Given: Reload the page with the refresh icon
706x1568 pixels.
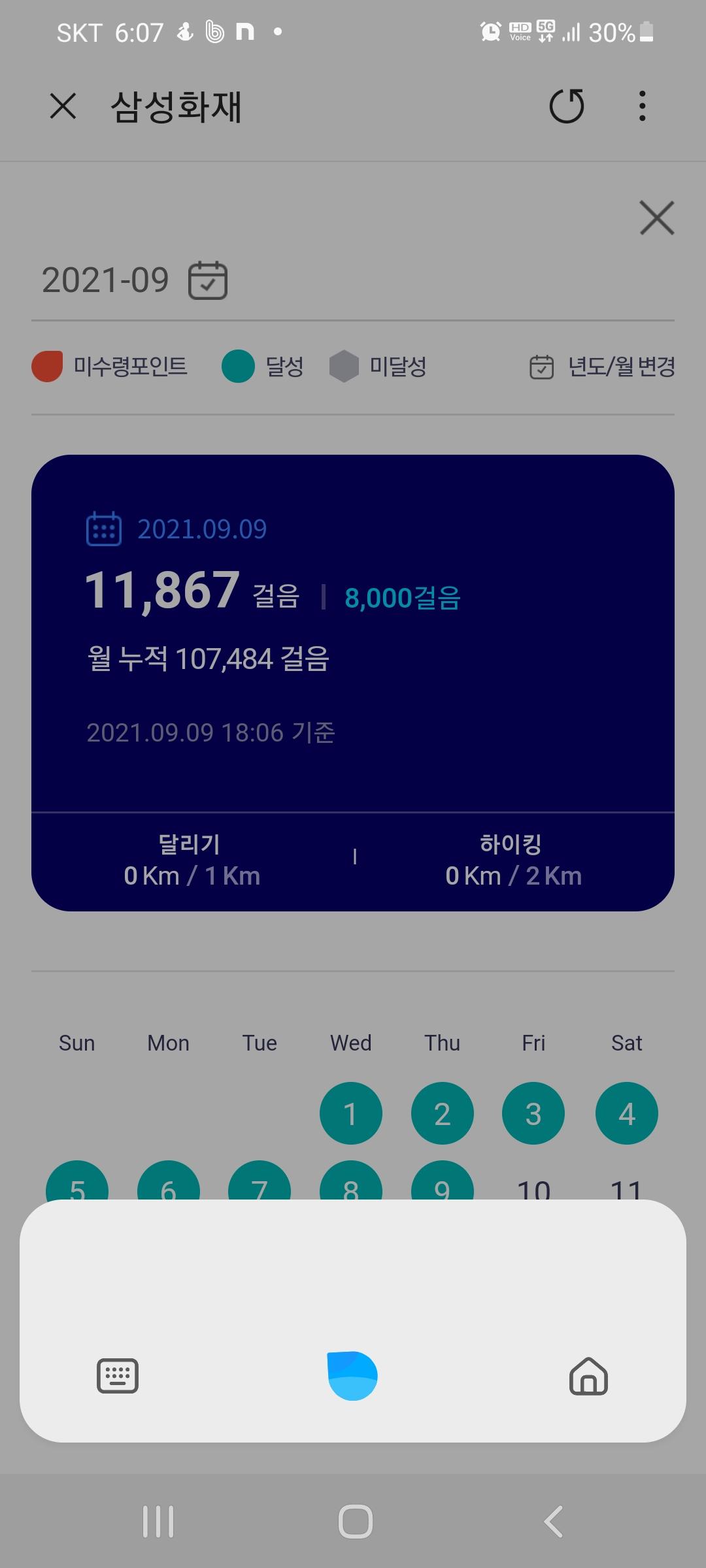Looking at the screenshot, I should pyautogui.click(x=566, y=106).
